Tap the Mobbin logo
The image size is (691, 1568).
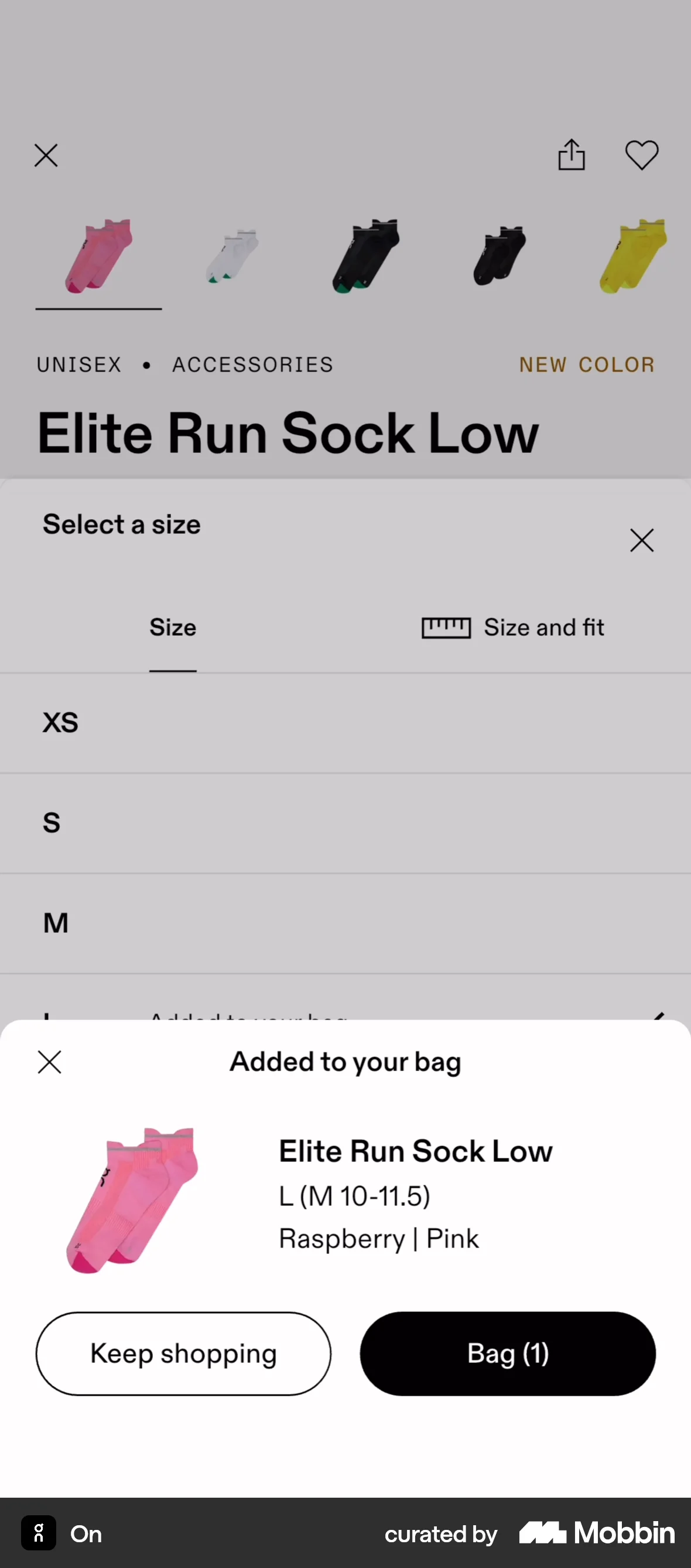click(595, 1534)
